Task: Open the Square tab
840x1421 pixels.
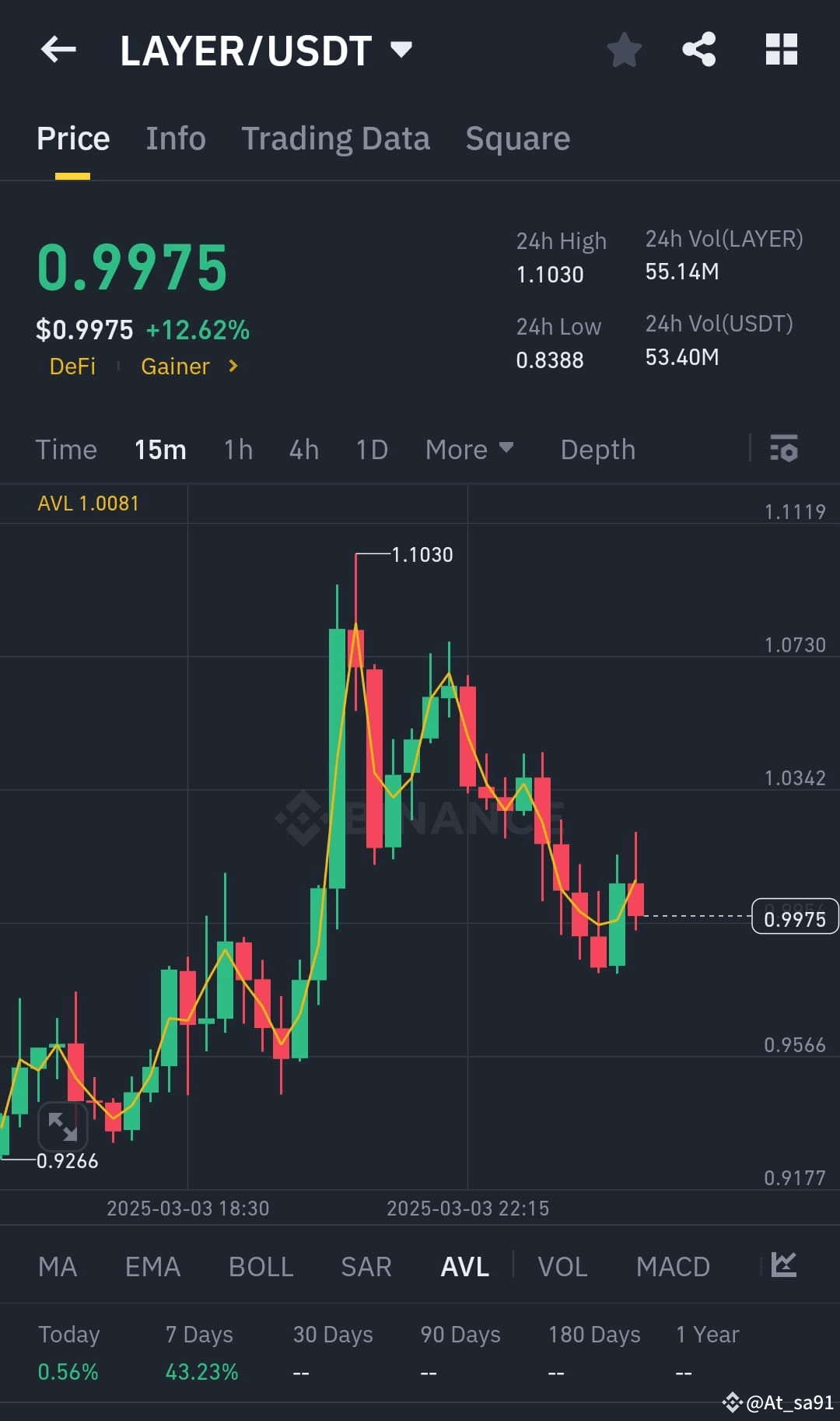Action: click(517, 138)
